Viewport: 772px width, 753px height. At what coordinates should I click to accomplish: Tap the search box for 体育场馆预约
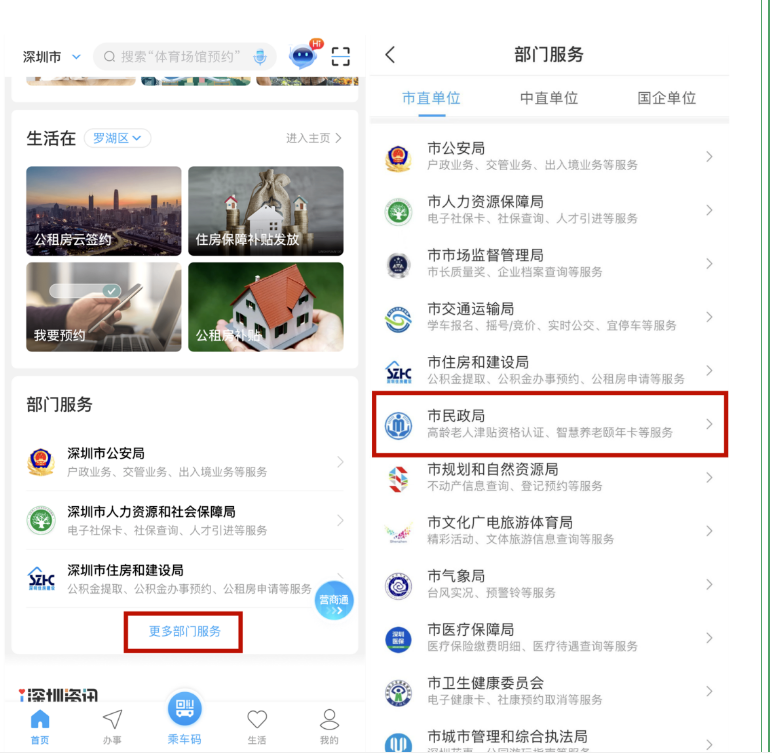point(180,57)
